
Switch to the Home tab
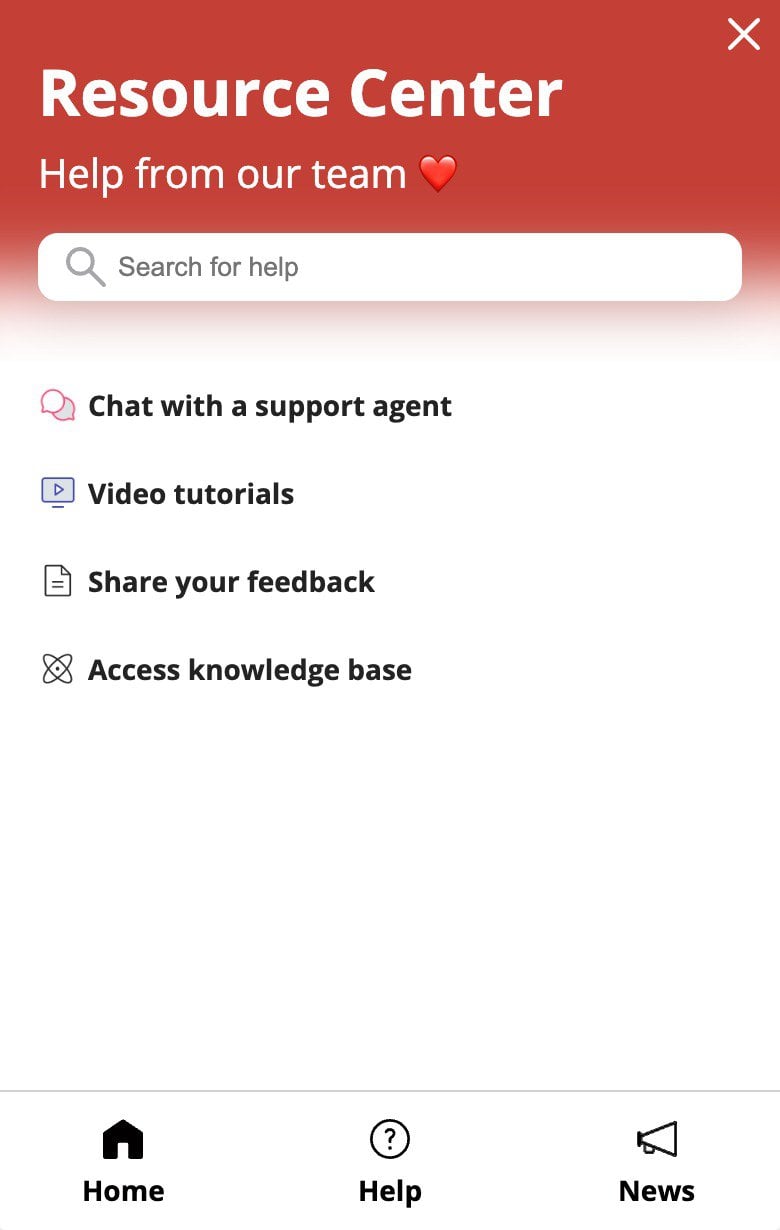(123, 1160)
